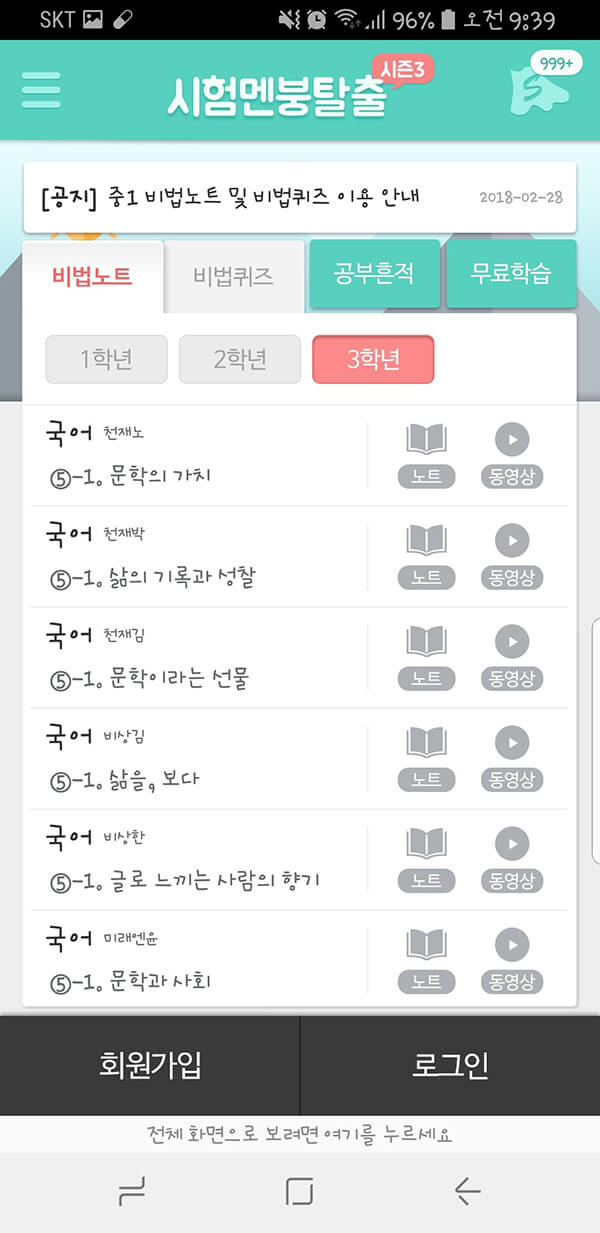
Task: Tap the 로그인 button
Action: point(450,1065)
